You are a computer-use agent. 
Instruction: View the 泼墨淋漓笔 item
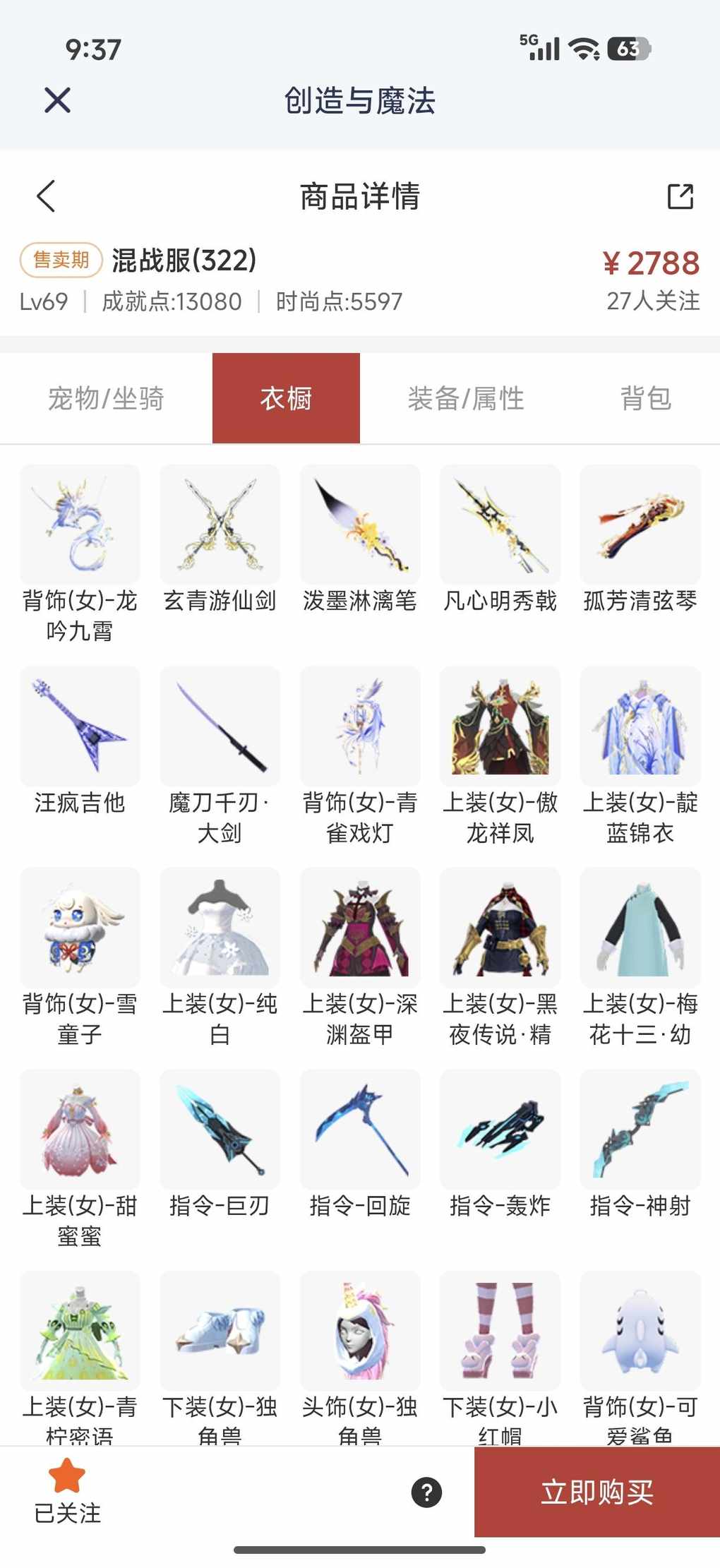(360, 525)
